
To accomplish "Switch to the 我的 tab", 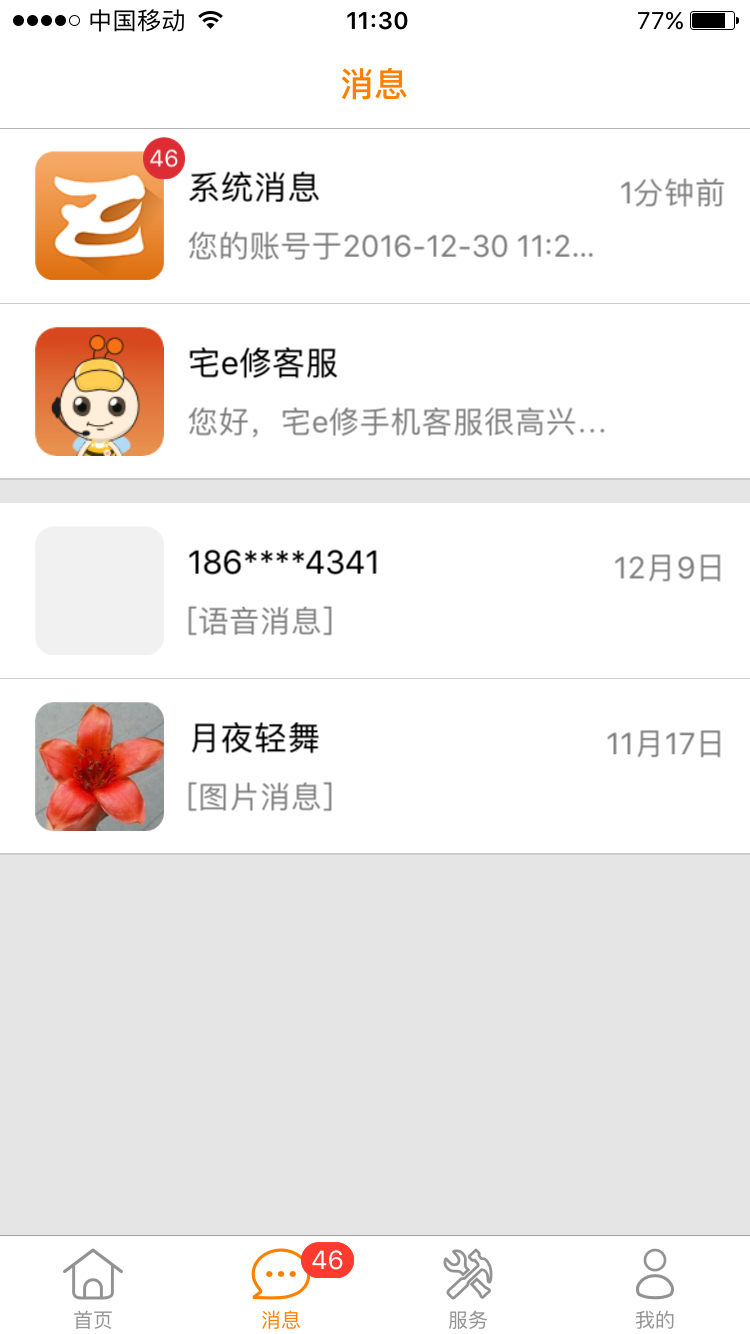I will point(655,1288).
